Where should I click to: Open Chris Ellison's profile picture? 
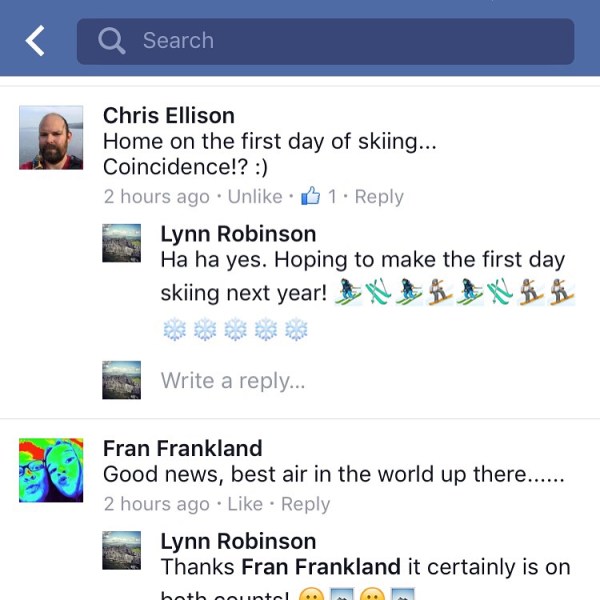(x=51, y=137)
